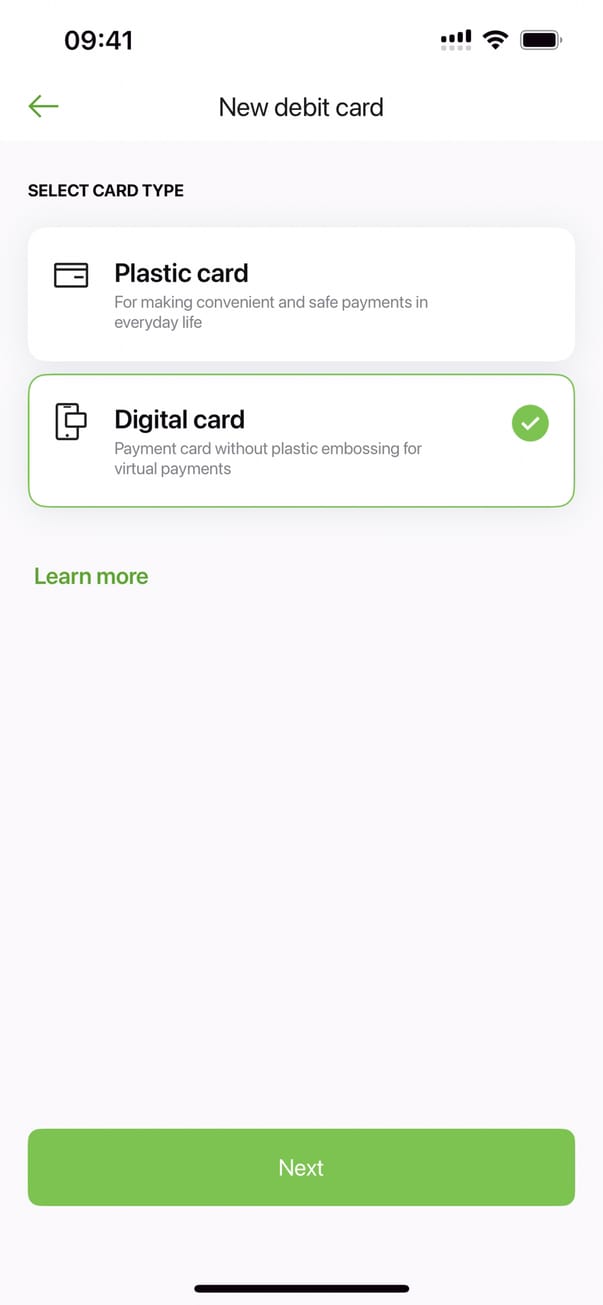The height and width of the screenshot is (1305, 603).
Task: Open the Learn more link
Action: coord(91,576)
